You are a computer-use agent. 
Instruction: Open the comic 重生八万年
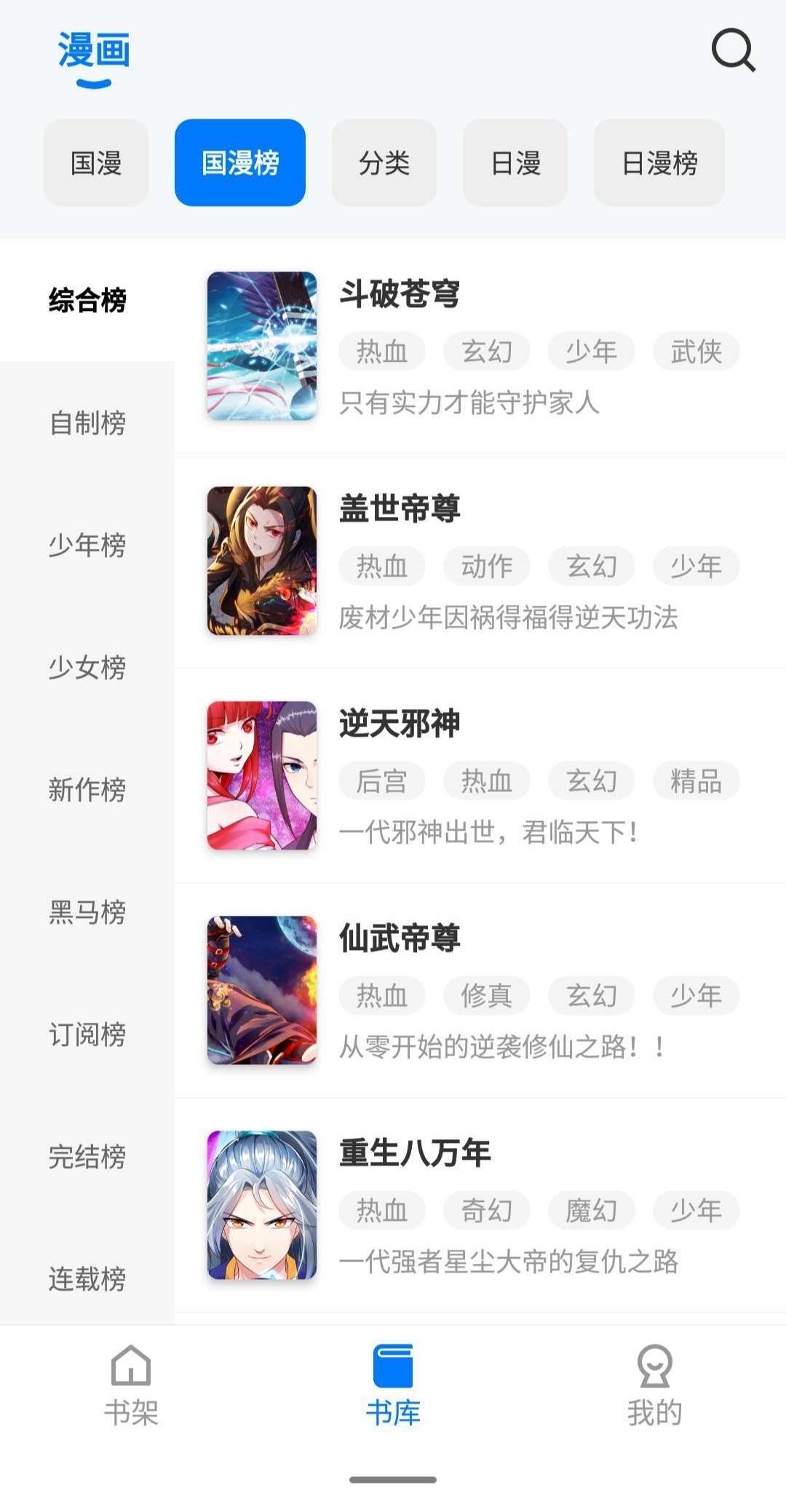pos(415,1152)
